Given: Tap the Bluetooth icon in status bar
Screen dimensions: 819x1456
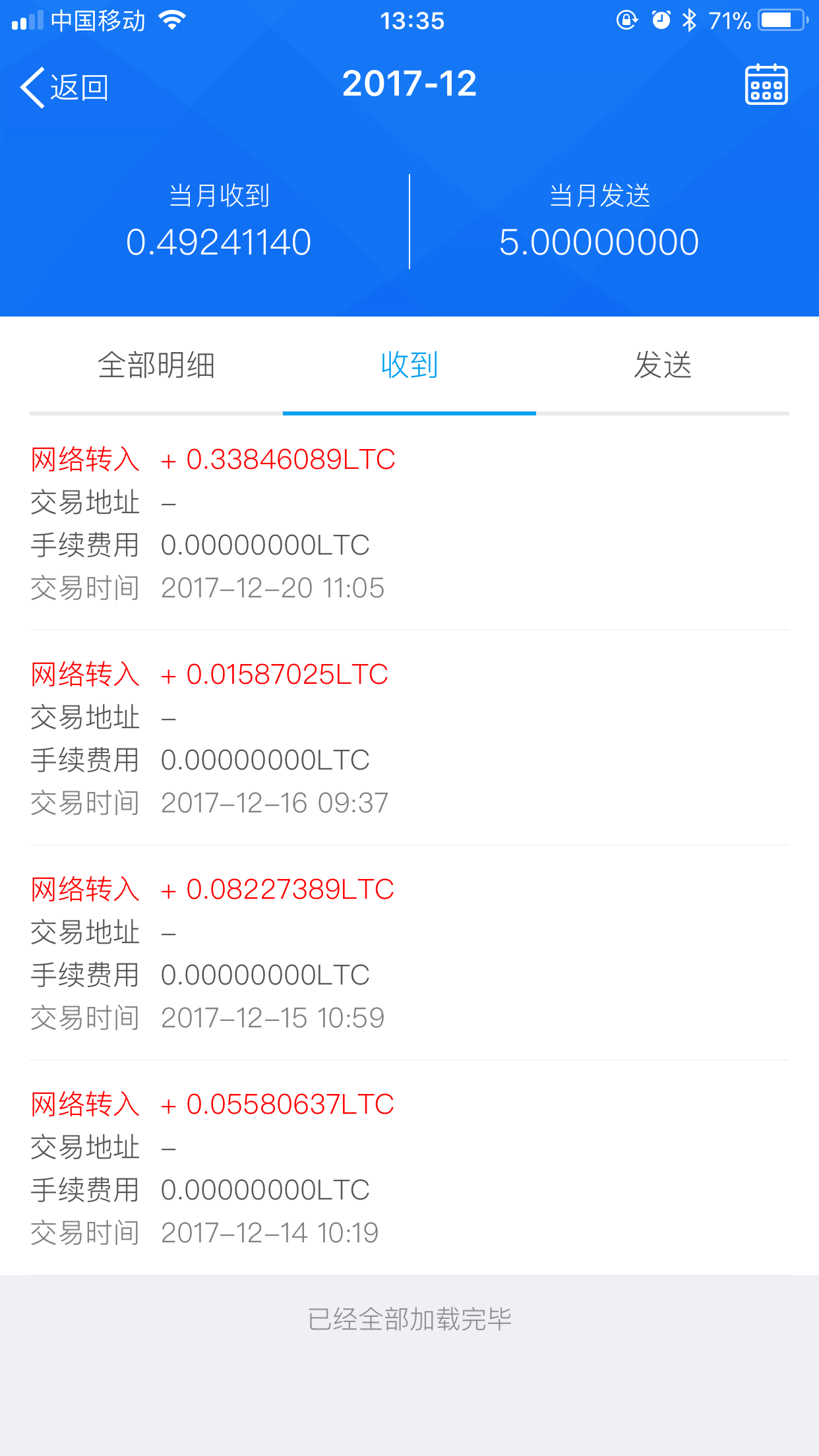Looking at the screenshot, I should (690, 20).
